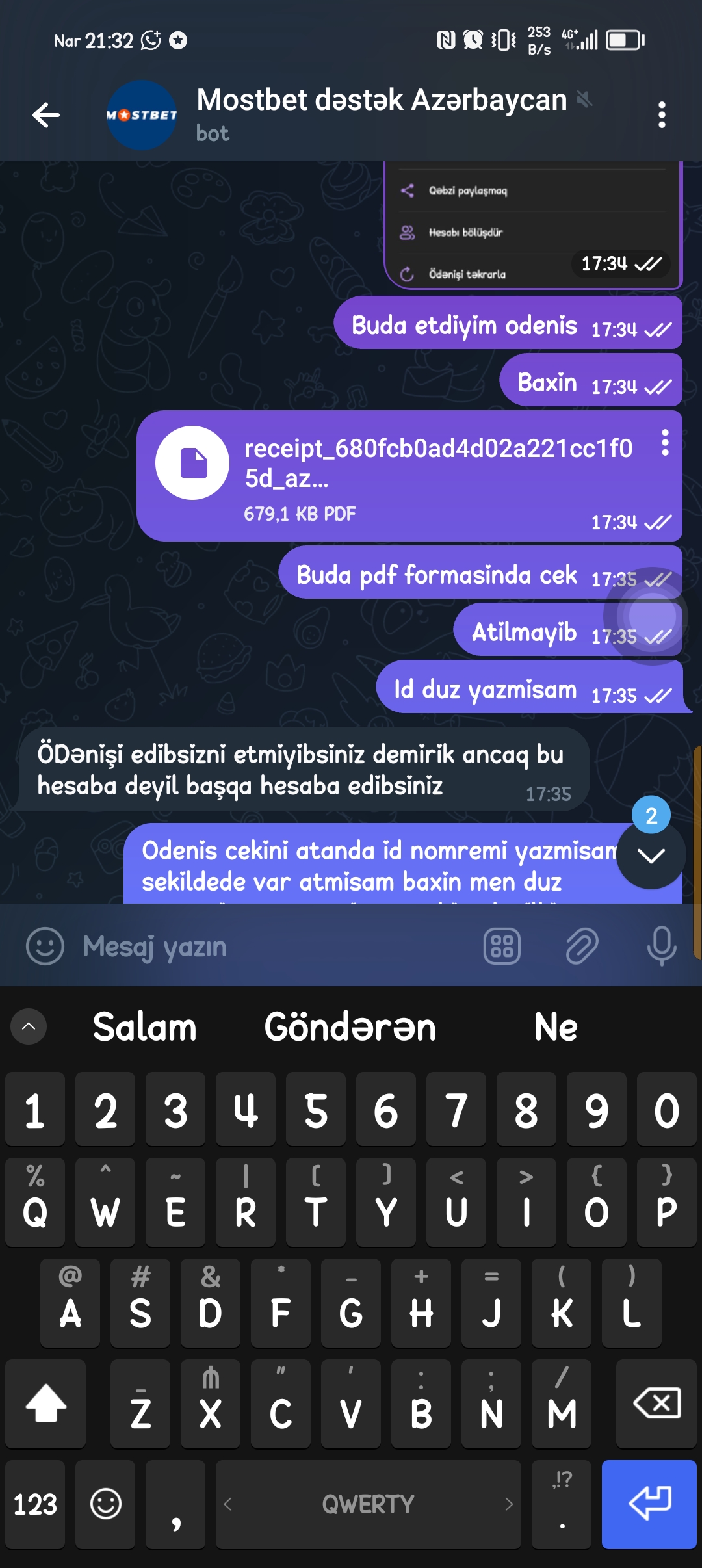The image size is (702, 1568).
Task: Open Mostbet dəstək Azərbaycan bot profile
Action: pyautogui.click(x=382, y=114)
